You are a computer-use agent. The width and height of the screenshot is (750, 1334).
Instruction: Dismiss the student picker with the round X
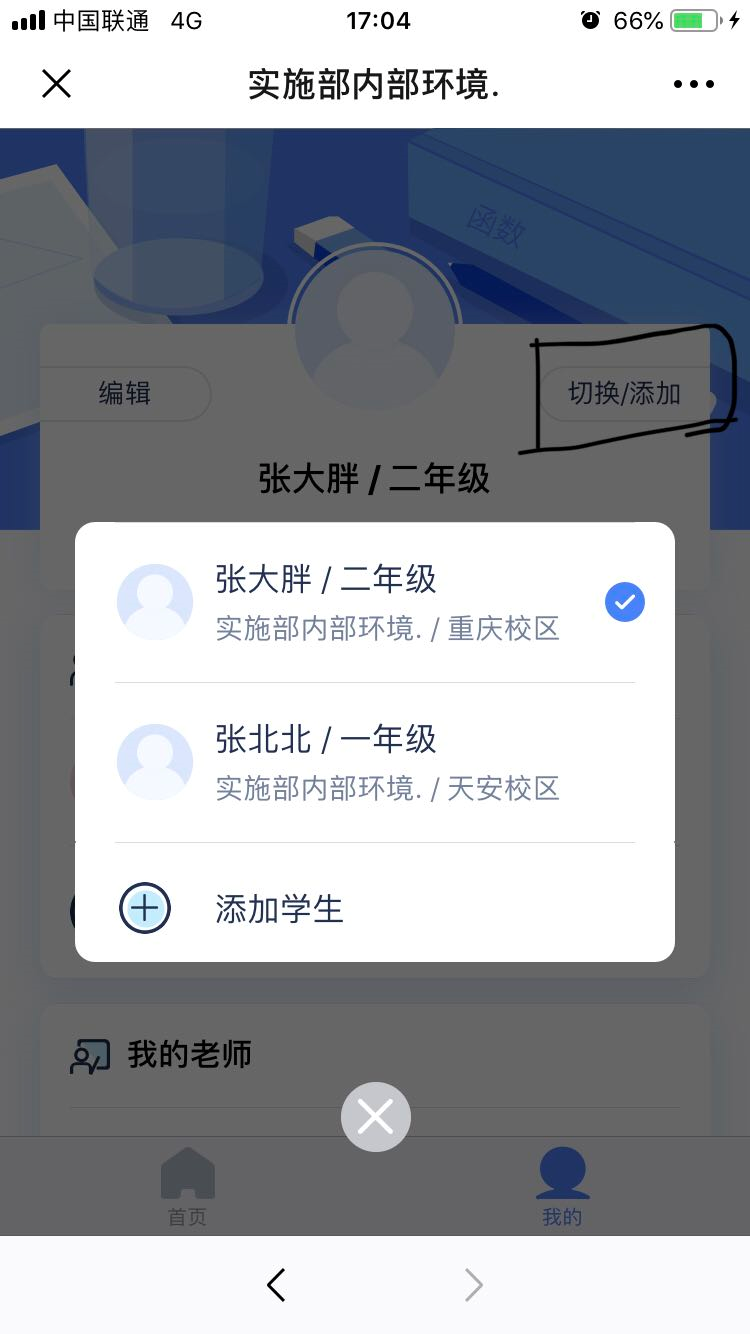click(375, 1117)
